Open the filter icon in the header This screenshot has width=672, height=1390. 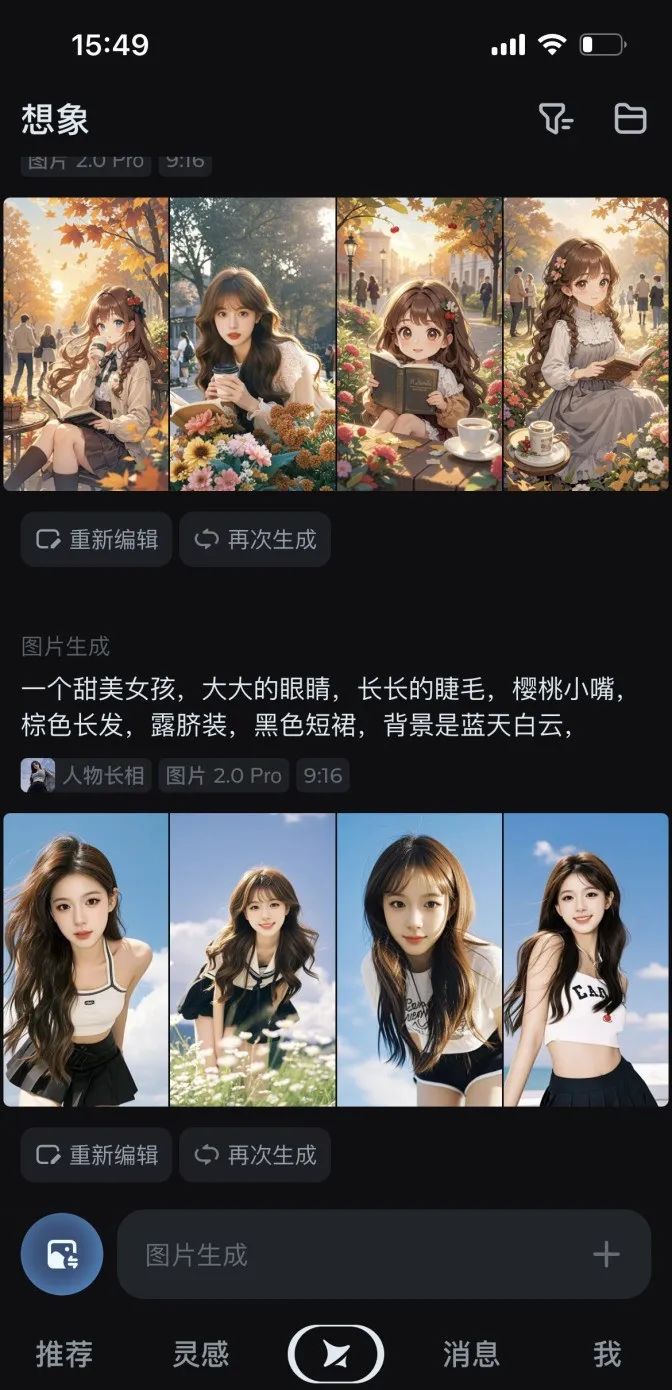coord(555,119)
